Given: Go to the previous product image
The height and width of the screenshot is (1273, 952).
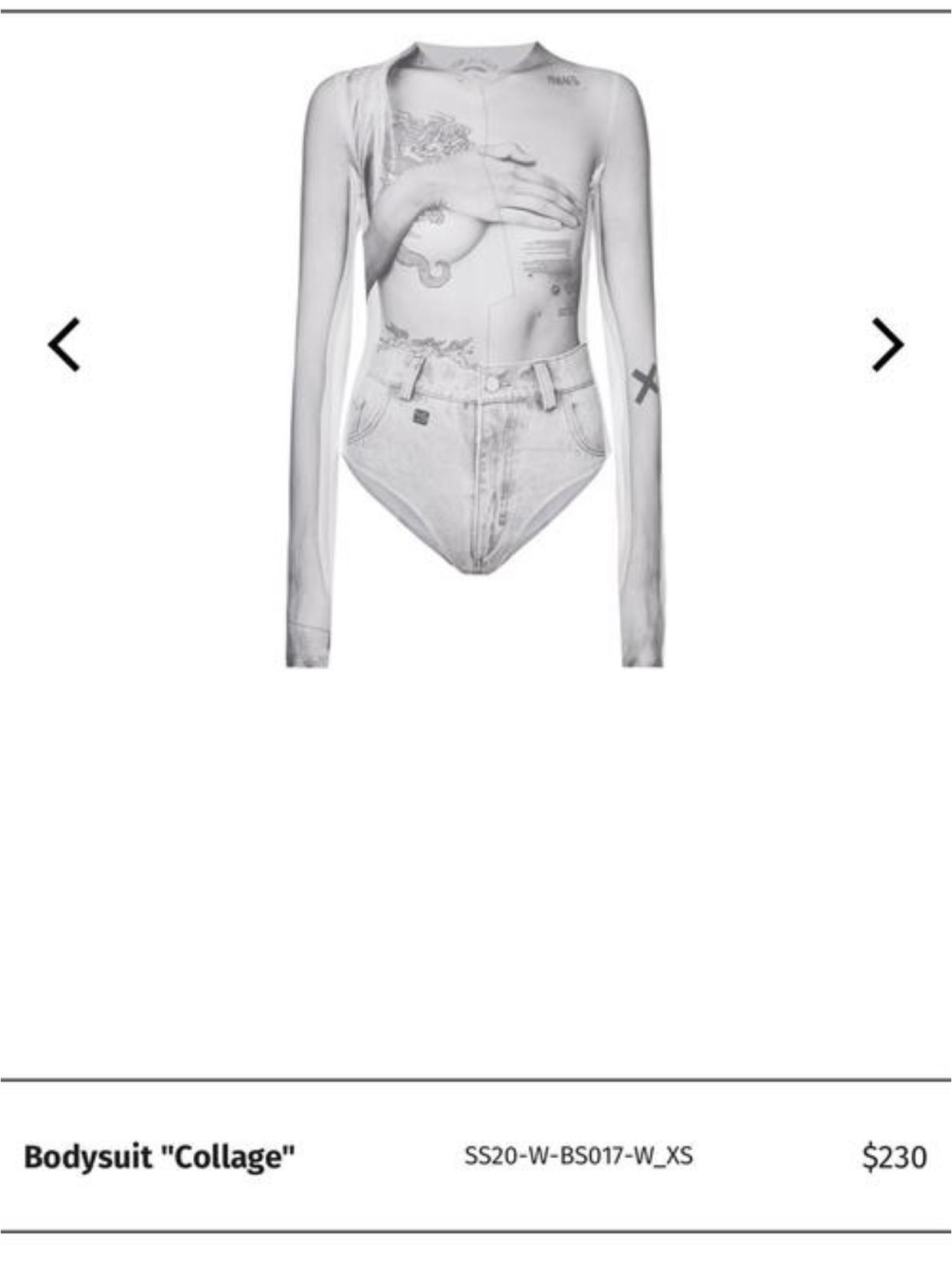Looking at the screenshot, I should [x=64, y=345].
